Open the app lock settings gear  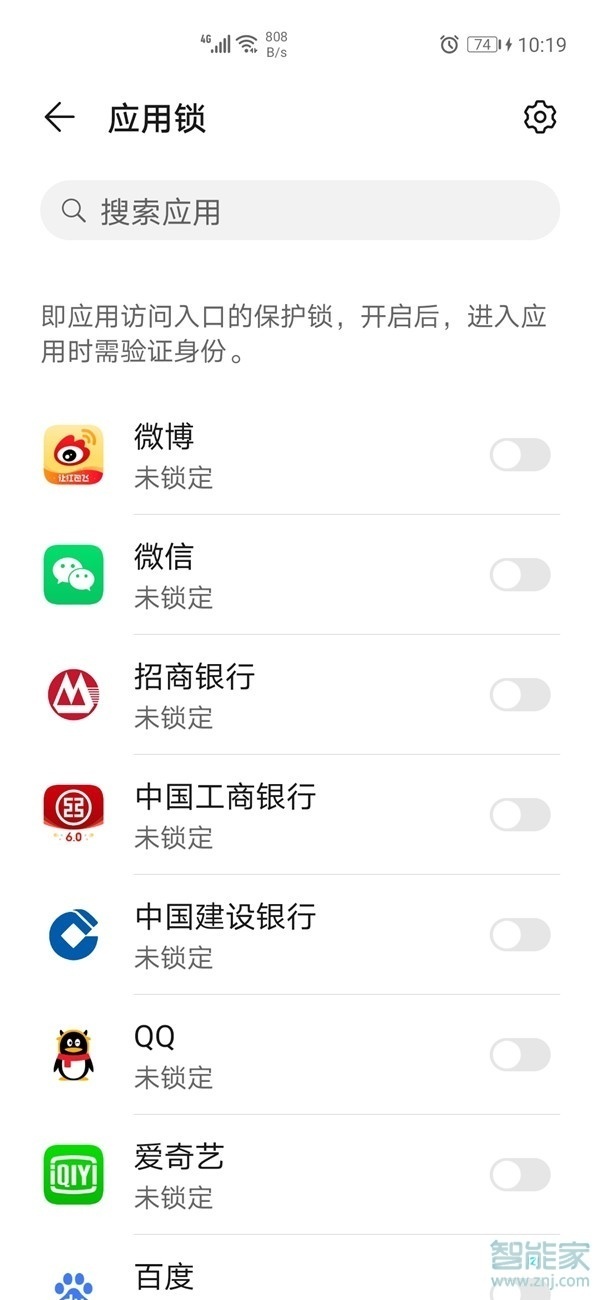(x=540, y=117)
